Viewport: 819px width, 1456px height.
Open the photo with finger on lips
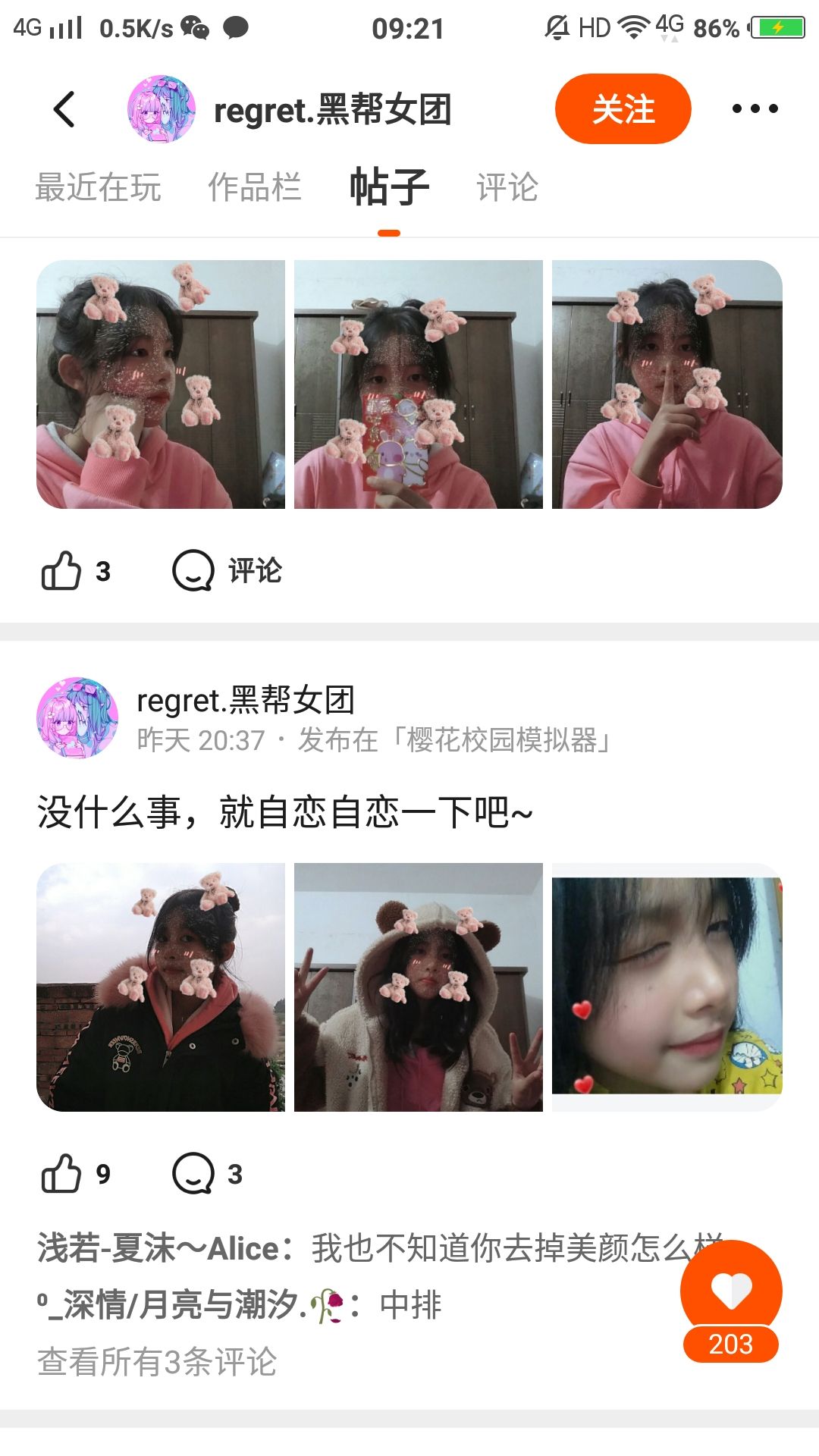(x=667, y=384)
